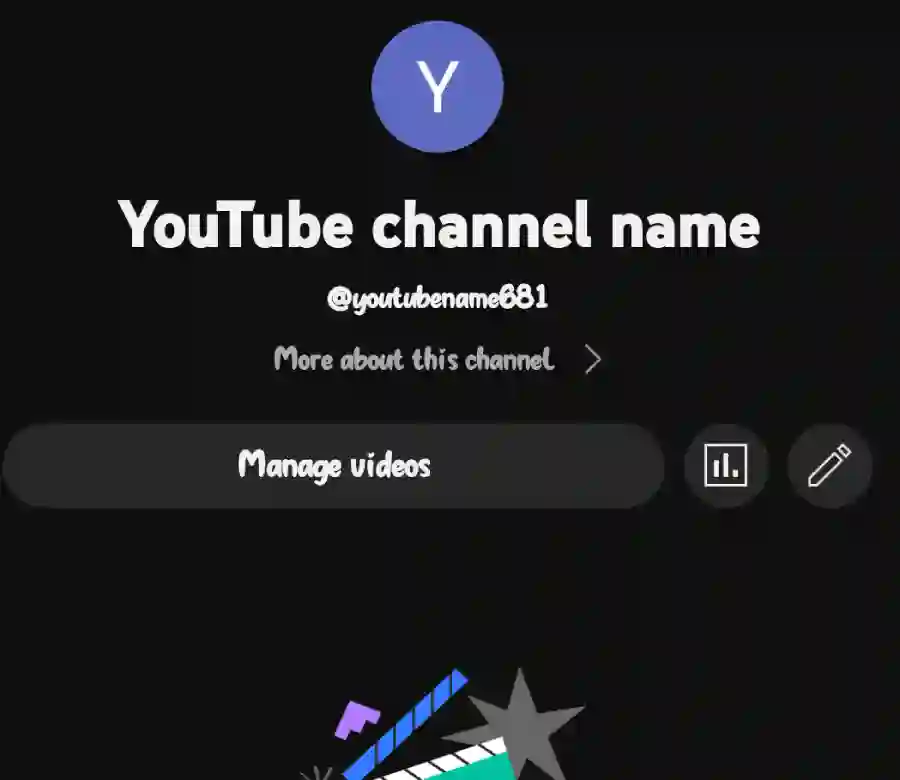Edit channel with the pencil icon

830,466
